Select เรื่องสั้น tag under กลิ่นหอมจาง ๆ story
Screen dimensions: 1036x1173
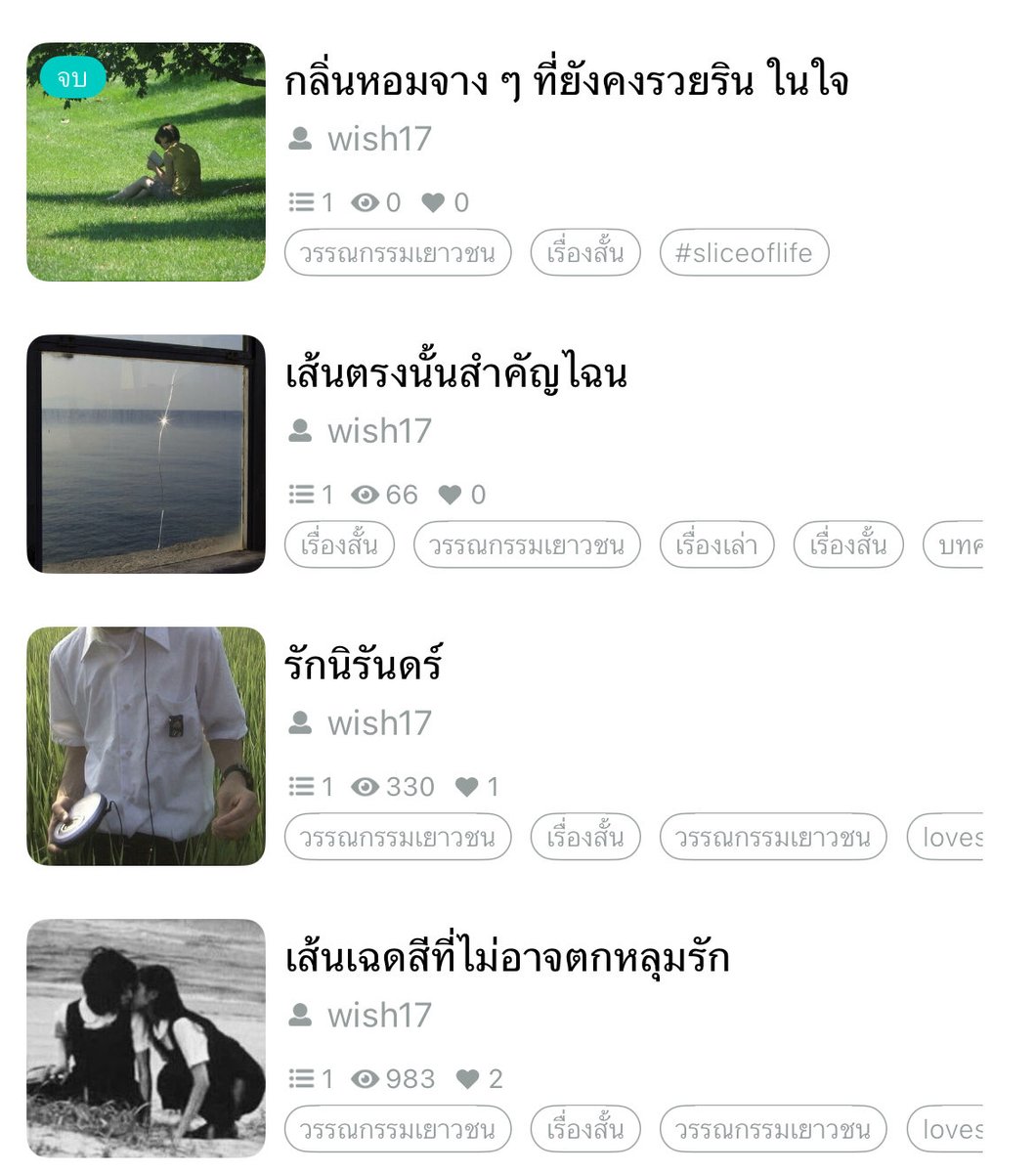point(585,253)
